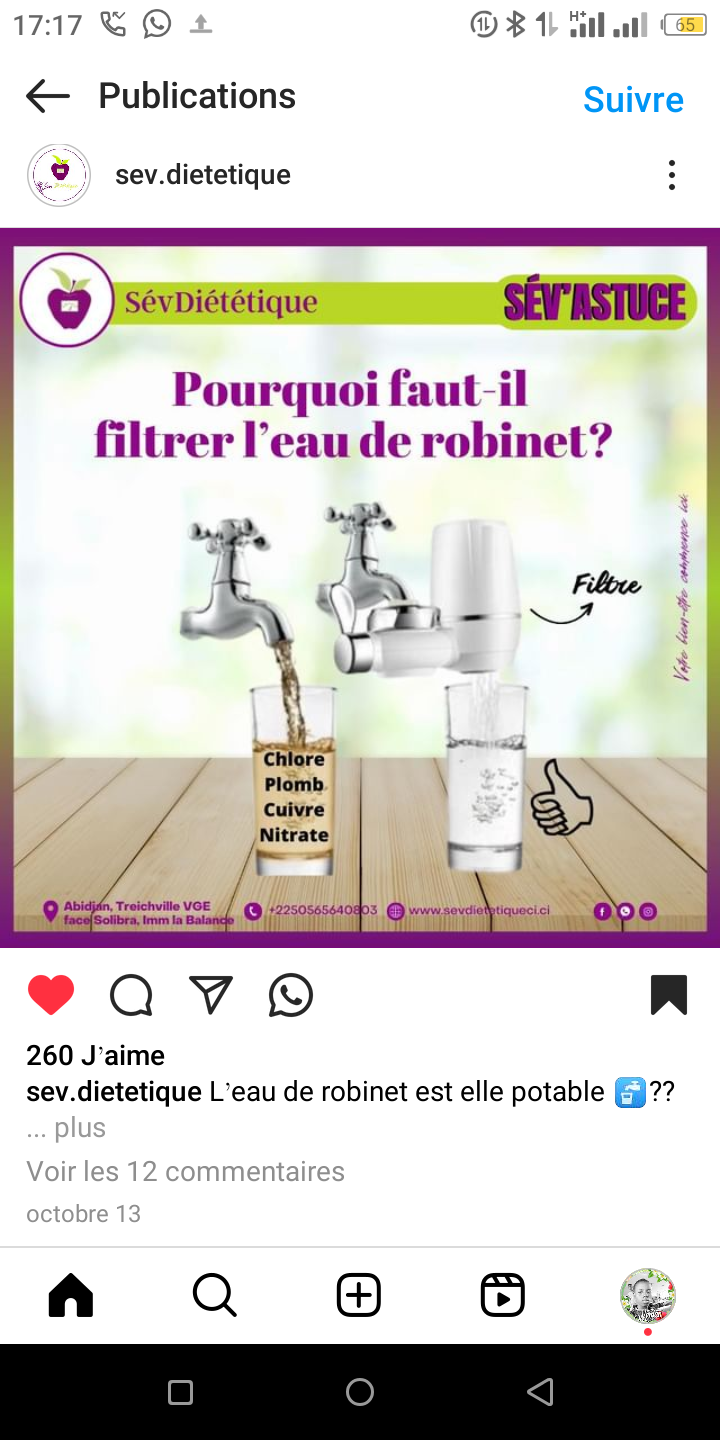
Task: View all 12 comments
Action: 185,1171
